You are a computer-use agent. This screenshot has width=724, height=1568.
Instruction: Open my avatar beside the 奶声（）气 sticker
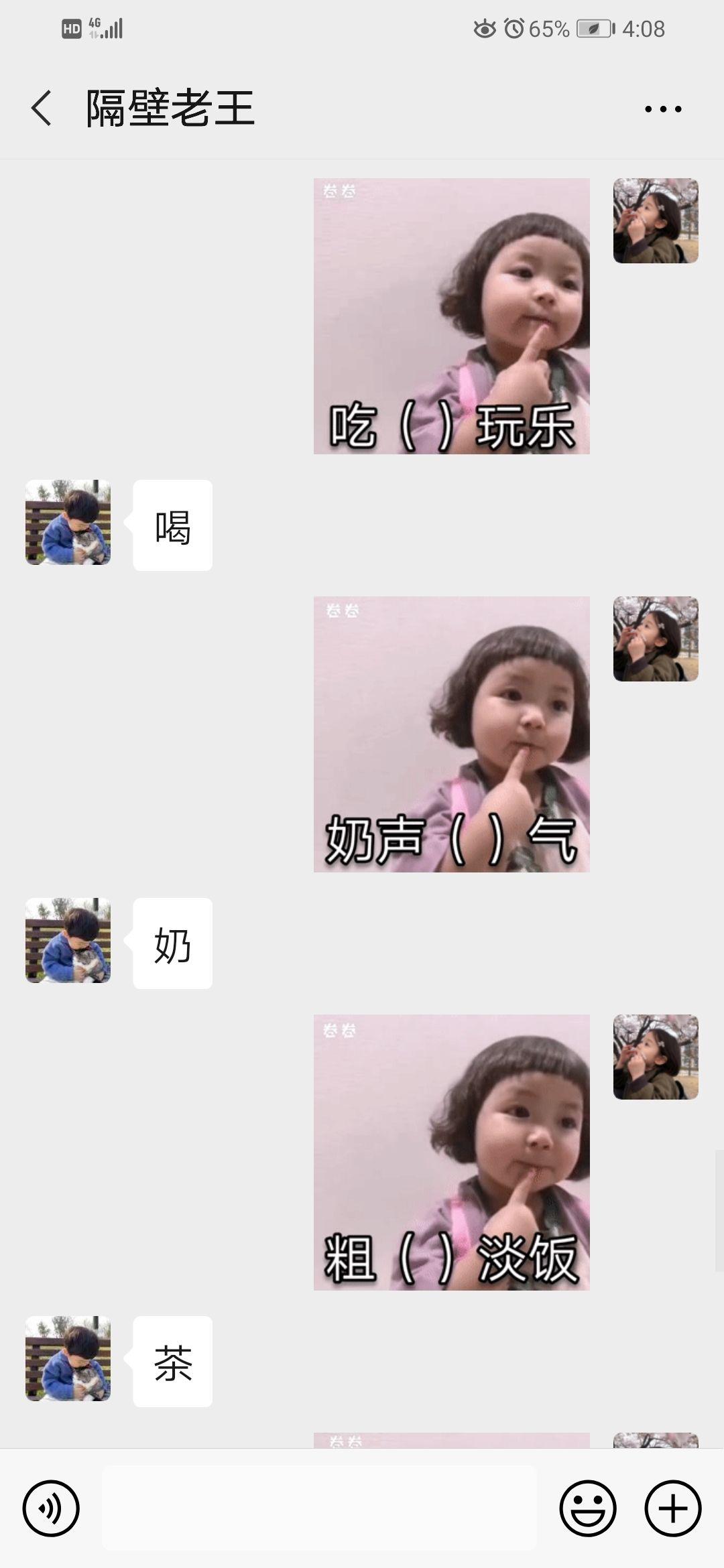(x=656, y=639)
